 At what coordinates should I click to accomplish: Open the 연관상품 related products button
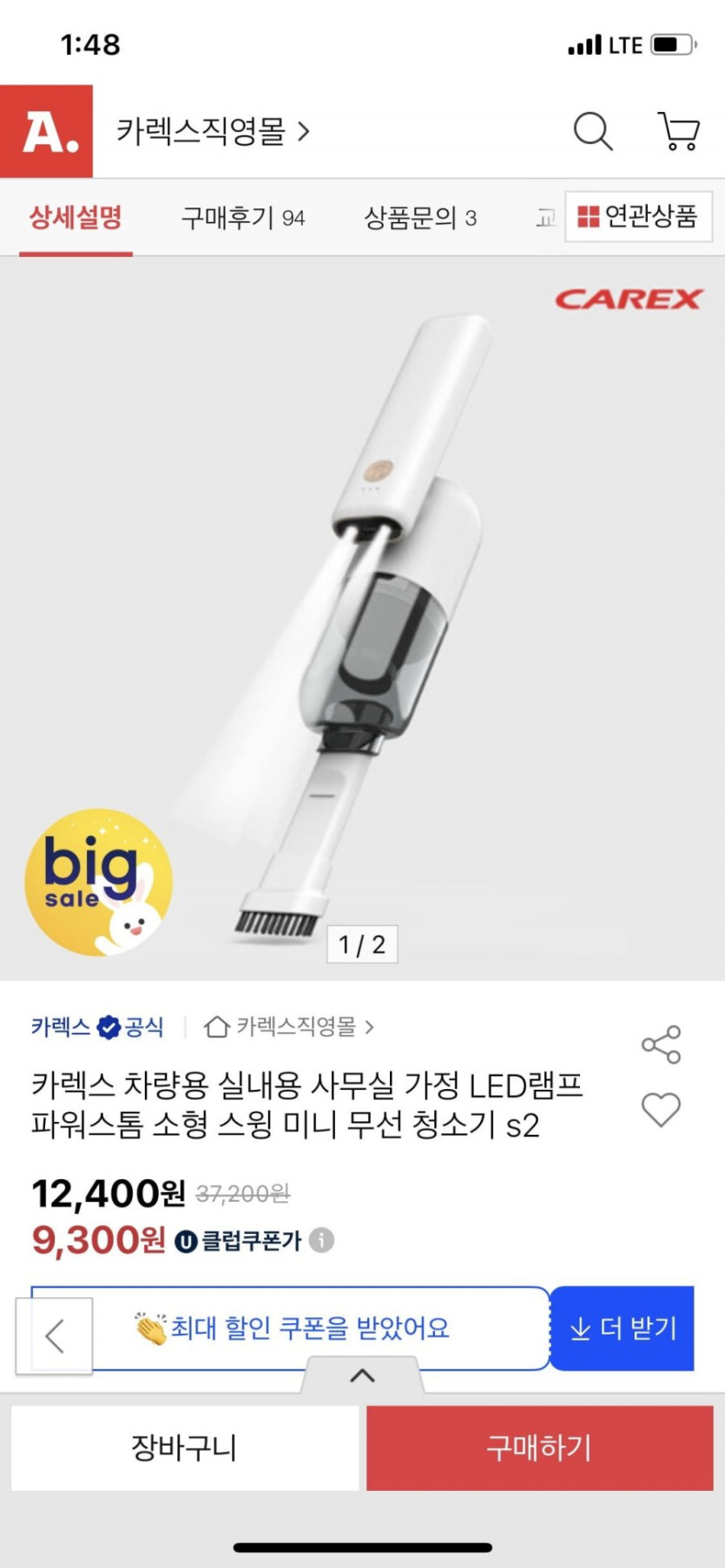point(638,216)
